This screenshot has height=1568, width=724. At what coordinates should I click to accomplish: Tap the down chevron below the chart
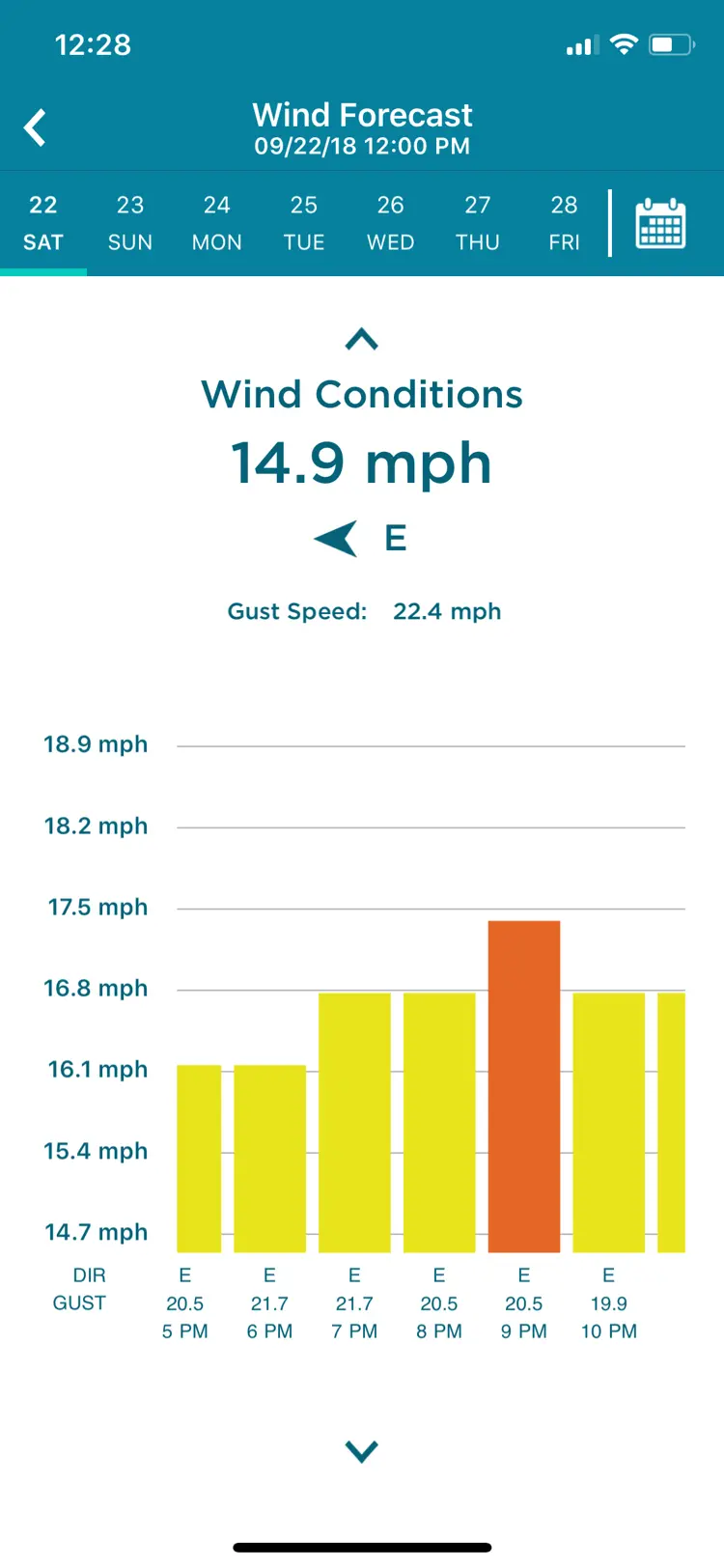(x=362, y=1450)
